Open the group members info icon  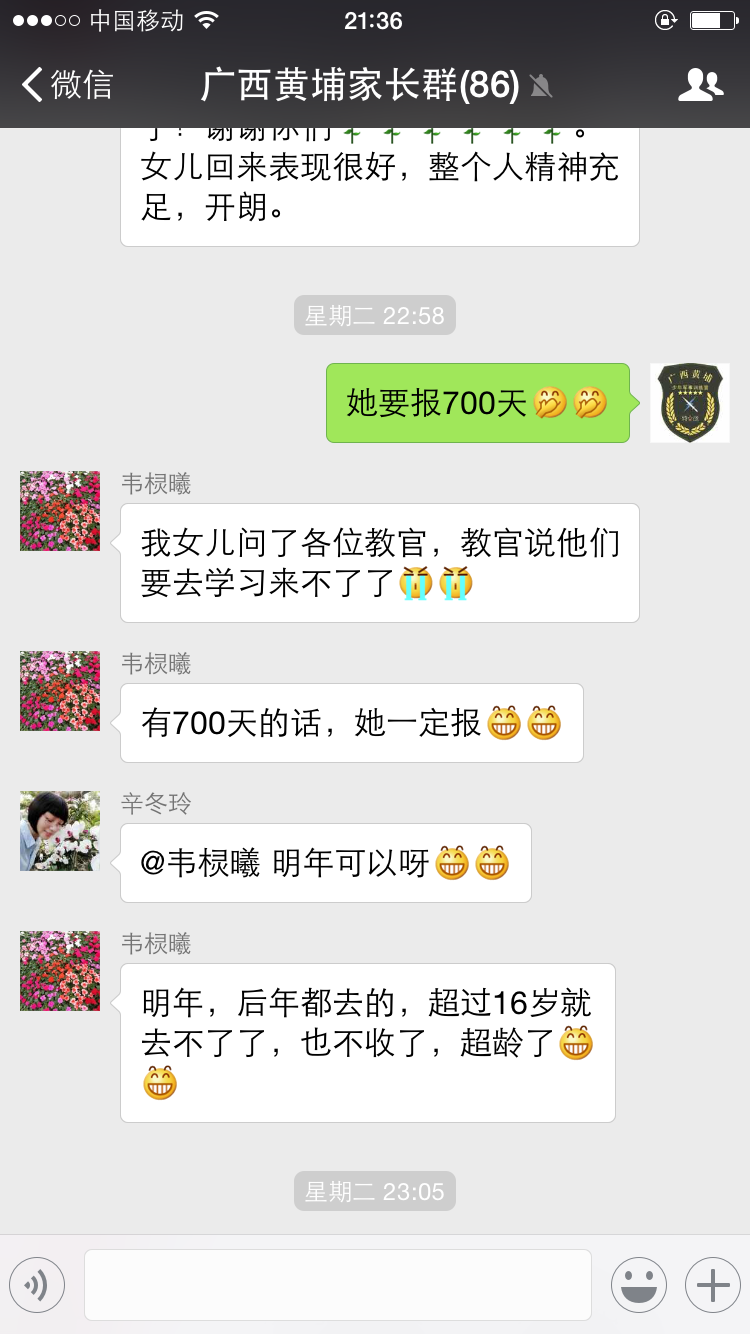[700, 85]
